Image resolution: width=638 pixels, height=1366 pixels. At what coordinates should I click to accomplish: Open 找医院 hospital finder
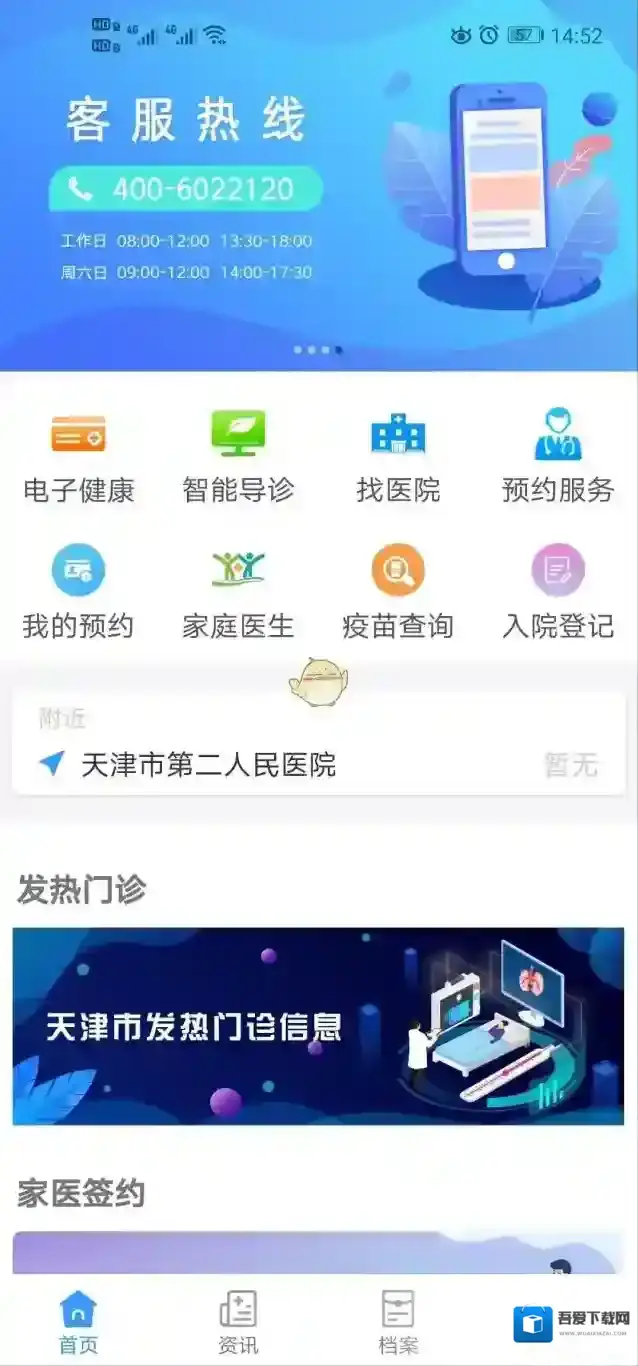pos(398,455)
